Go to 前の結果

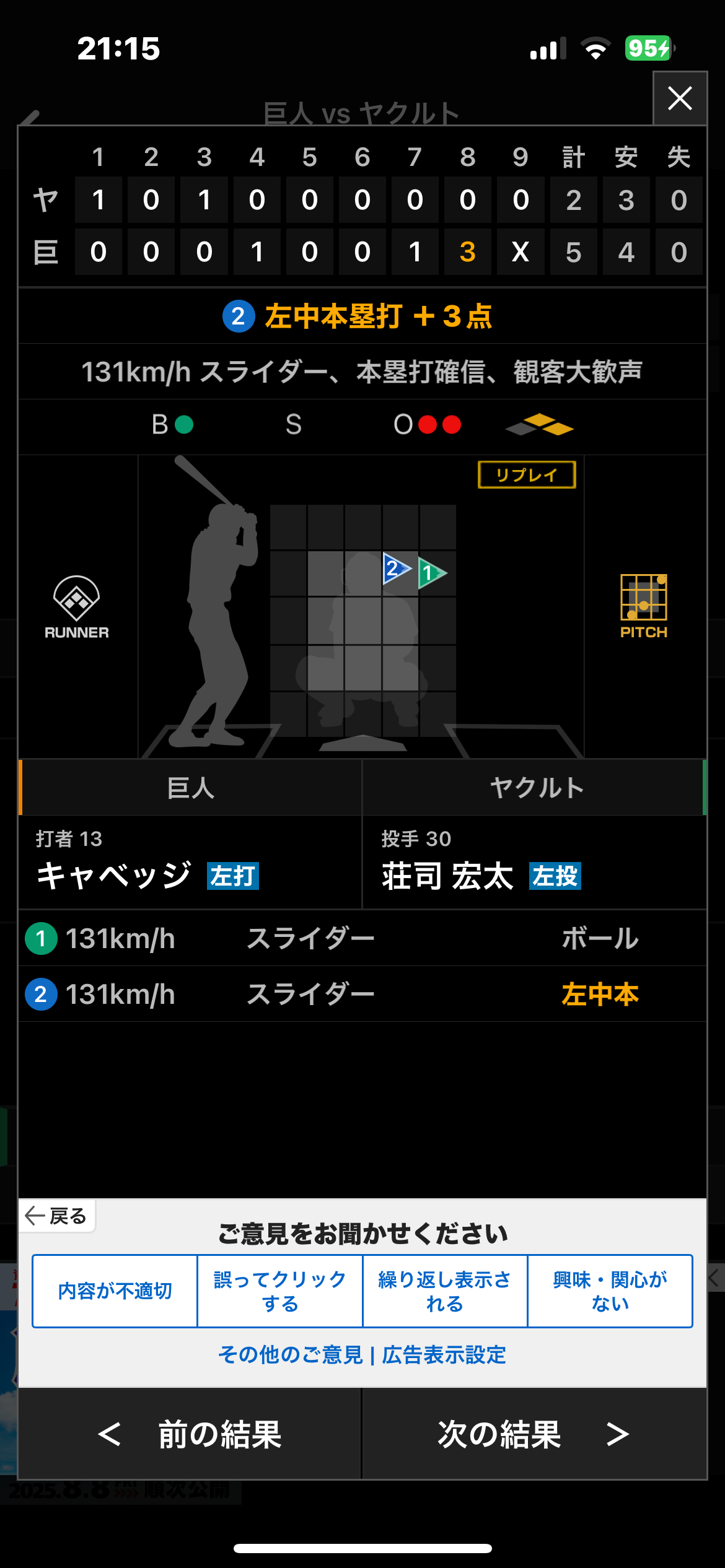point(190,1434)
